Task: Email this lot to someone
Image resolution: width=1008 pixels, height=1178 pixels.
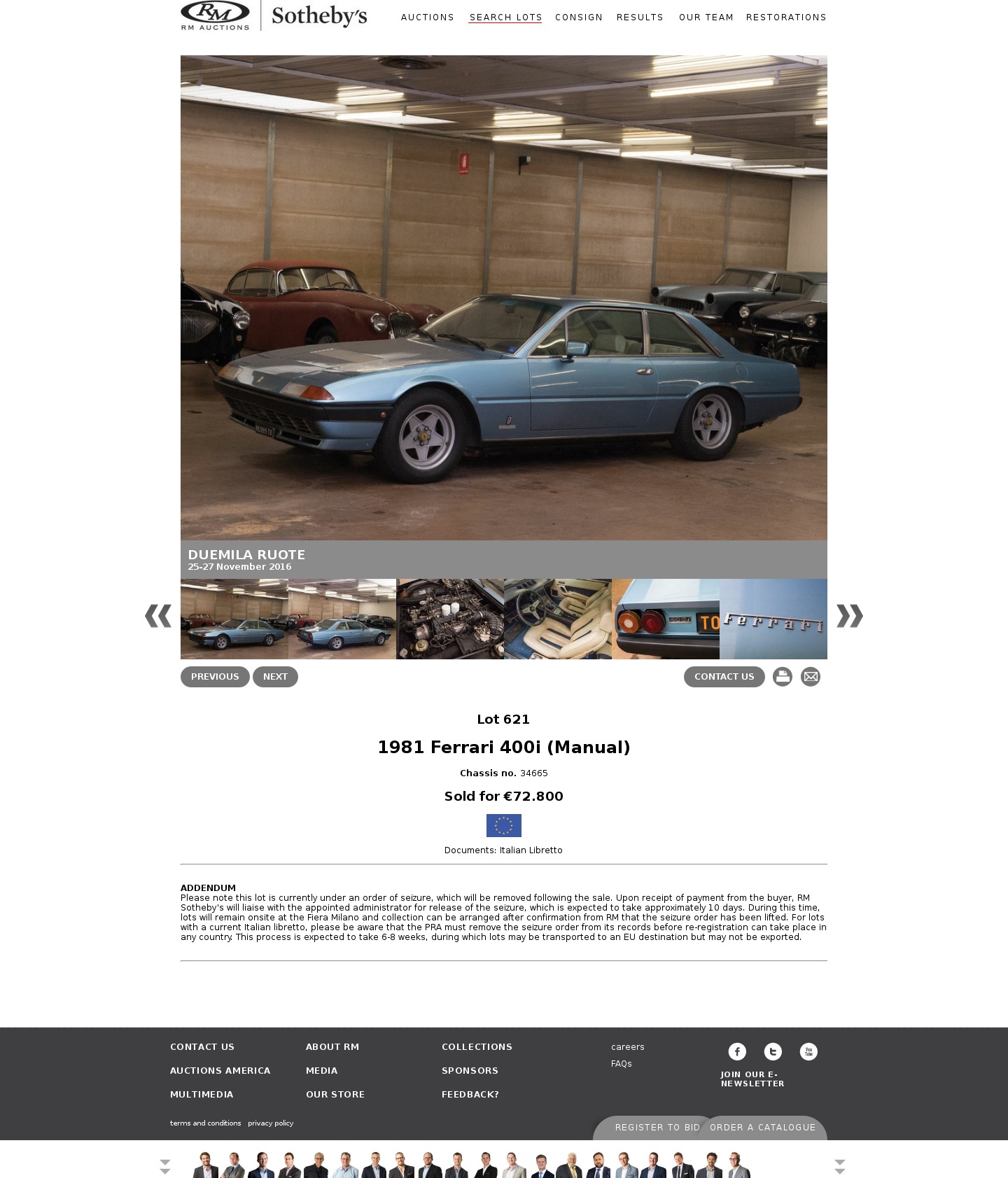Action: 811,677
